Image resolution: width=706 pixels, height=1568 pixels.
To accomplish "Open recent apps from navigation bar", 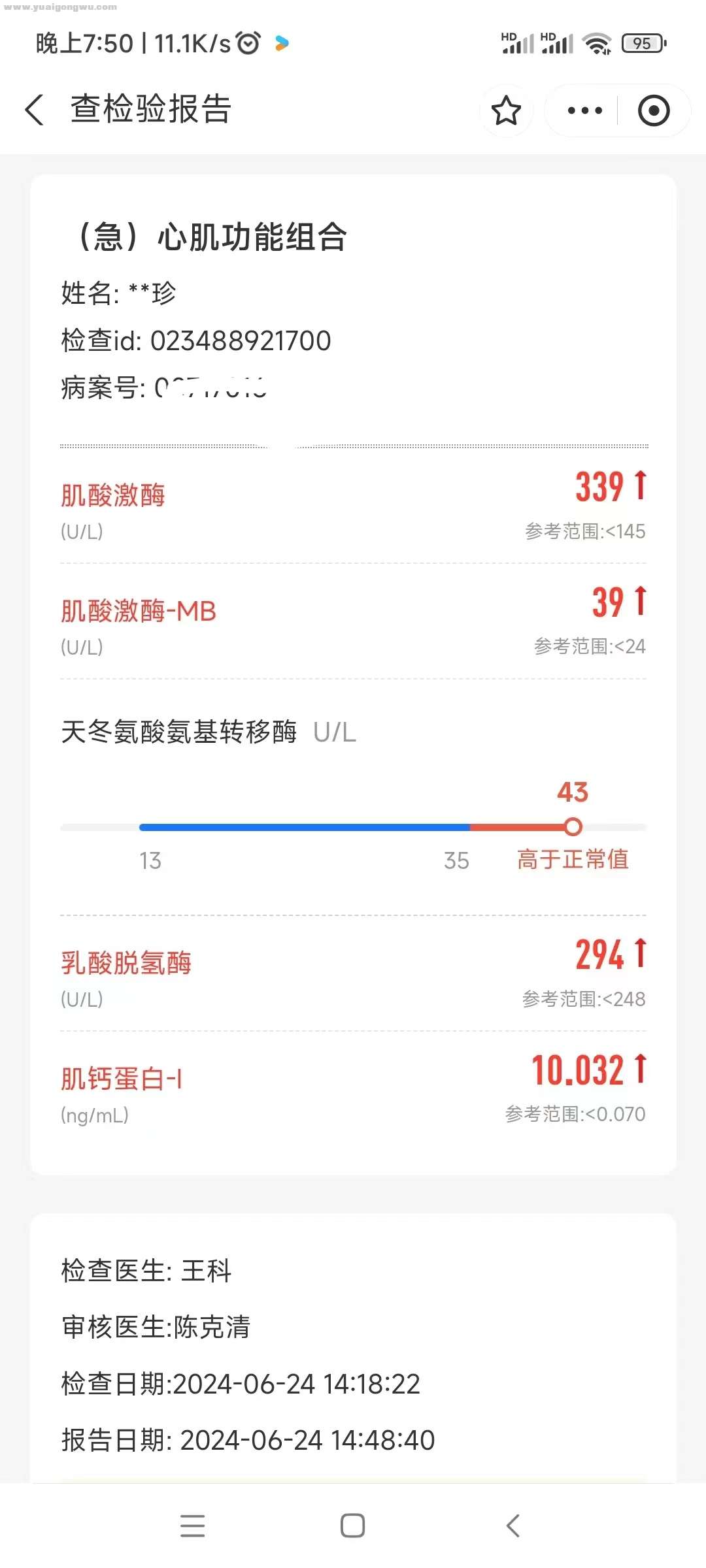I will pos(192,1526).
